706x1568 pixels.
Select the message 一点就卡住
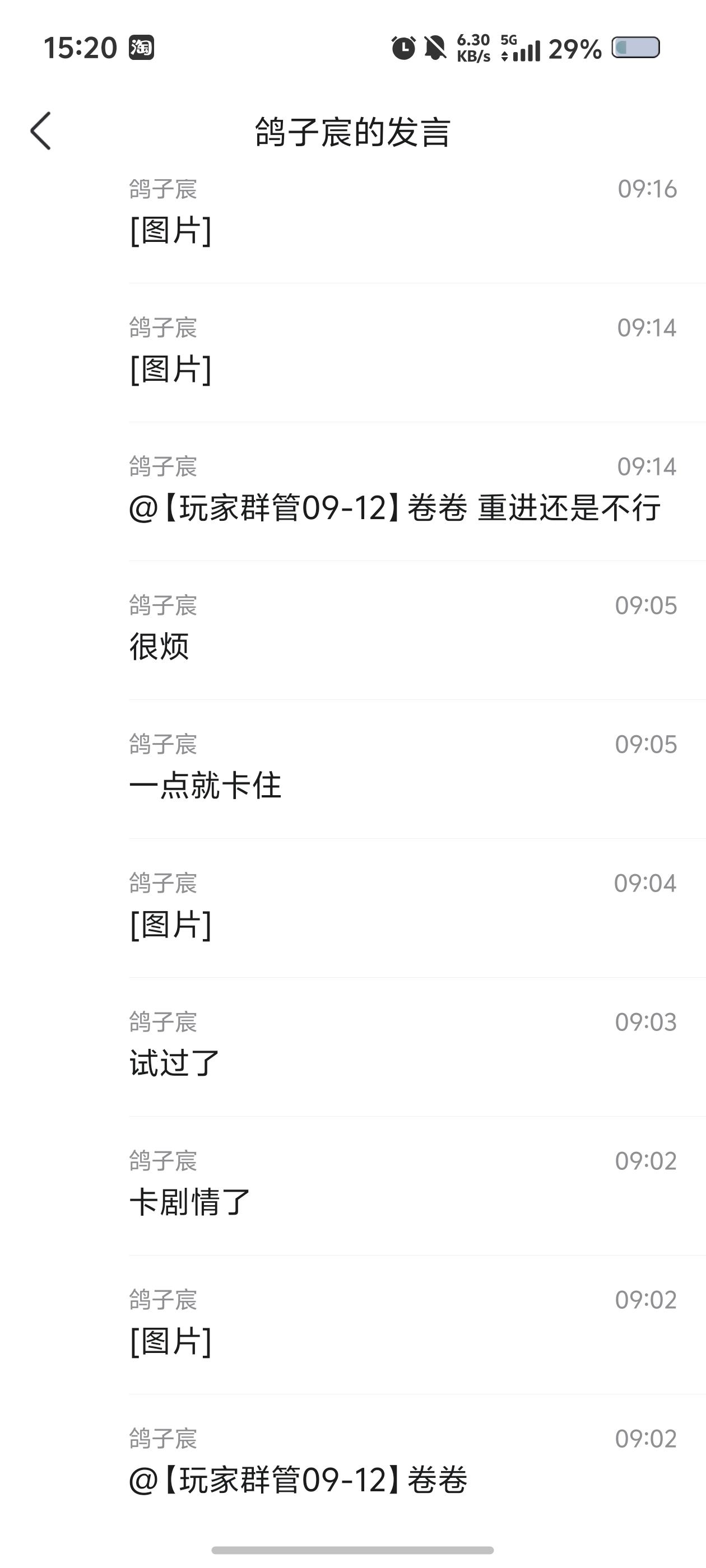[417, 769]
